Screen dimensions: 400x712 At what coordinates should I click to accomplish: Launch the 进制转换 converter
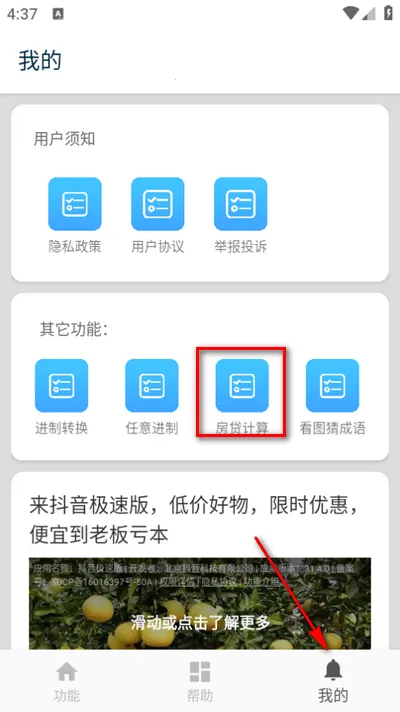click(x=61, y=397)
